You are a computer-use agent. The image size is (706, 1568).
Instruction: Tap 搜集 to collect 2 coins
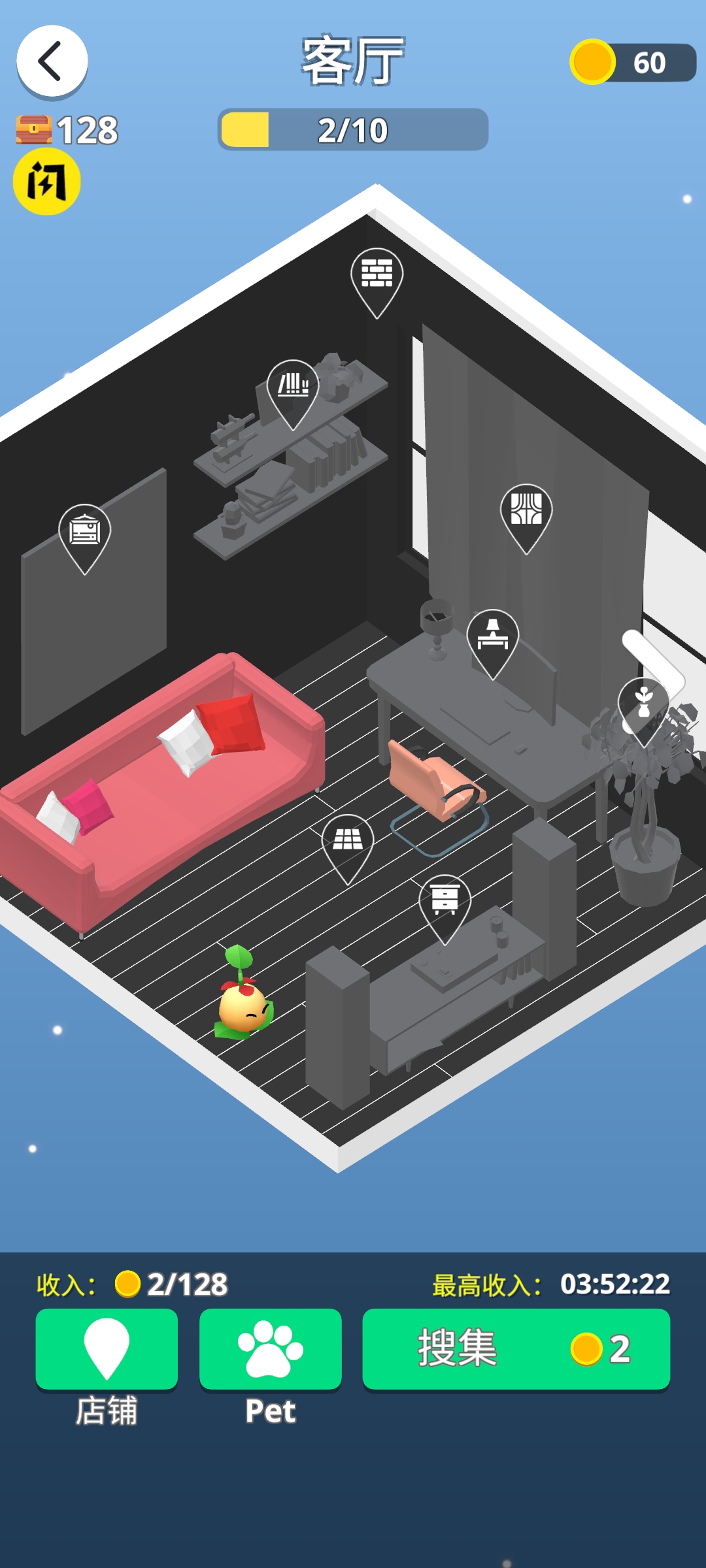click(x=516, y=1349)
